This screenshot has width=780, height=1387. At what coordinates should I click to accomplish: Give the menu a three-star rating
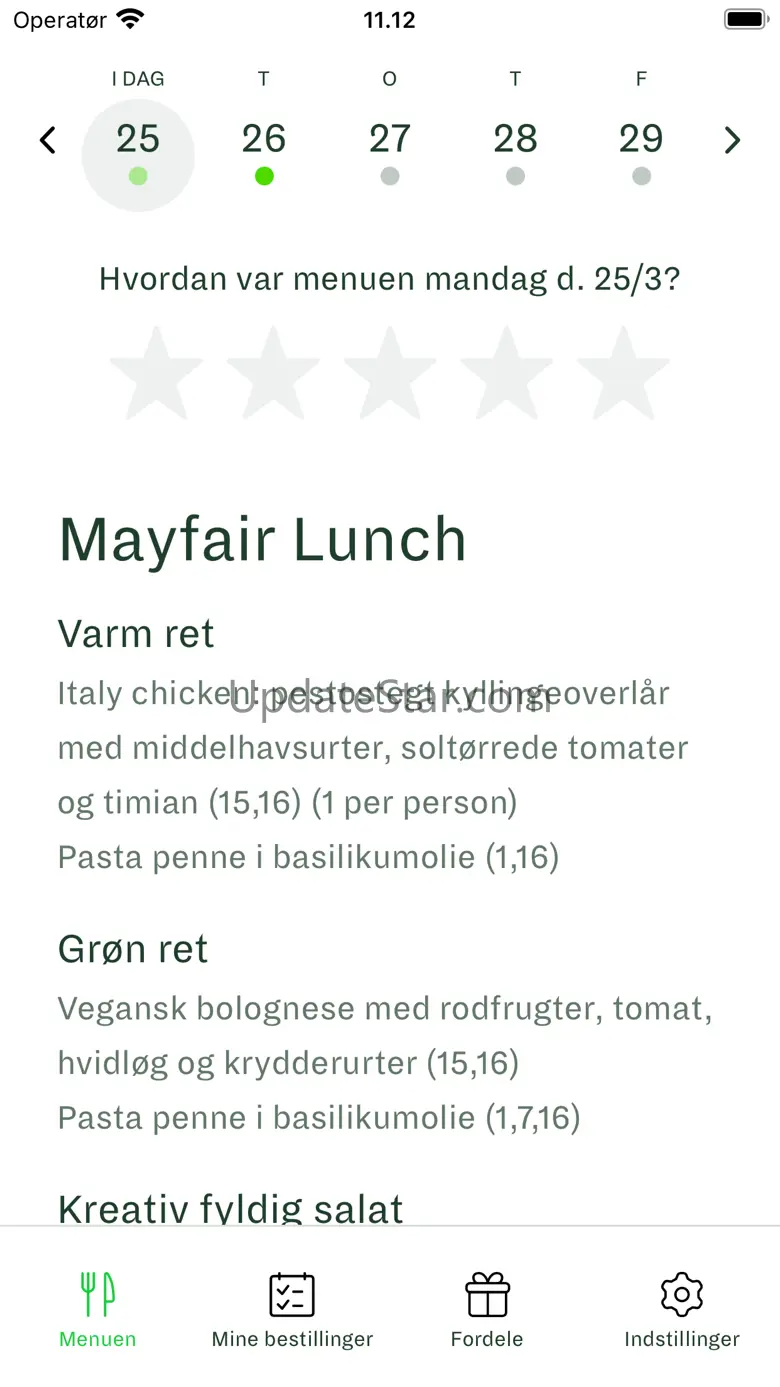390,374
